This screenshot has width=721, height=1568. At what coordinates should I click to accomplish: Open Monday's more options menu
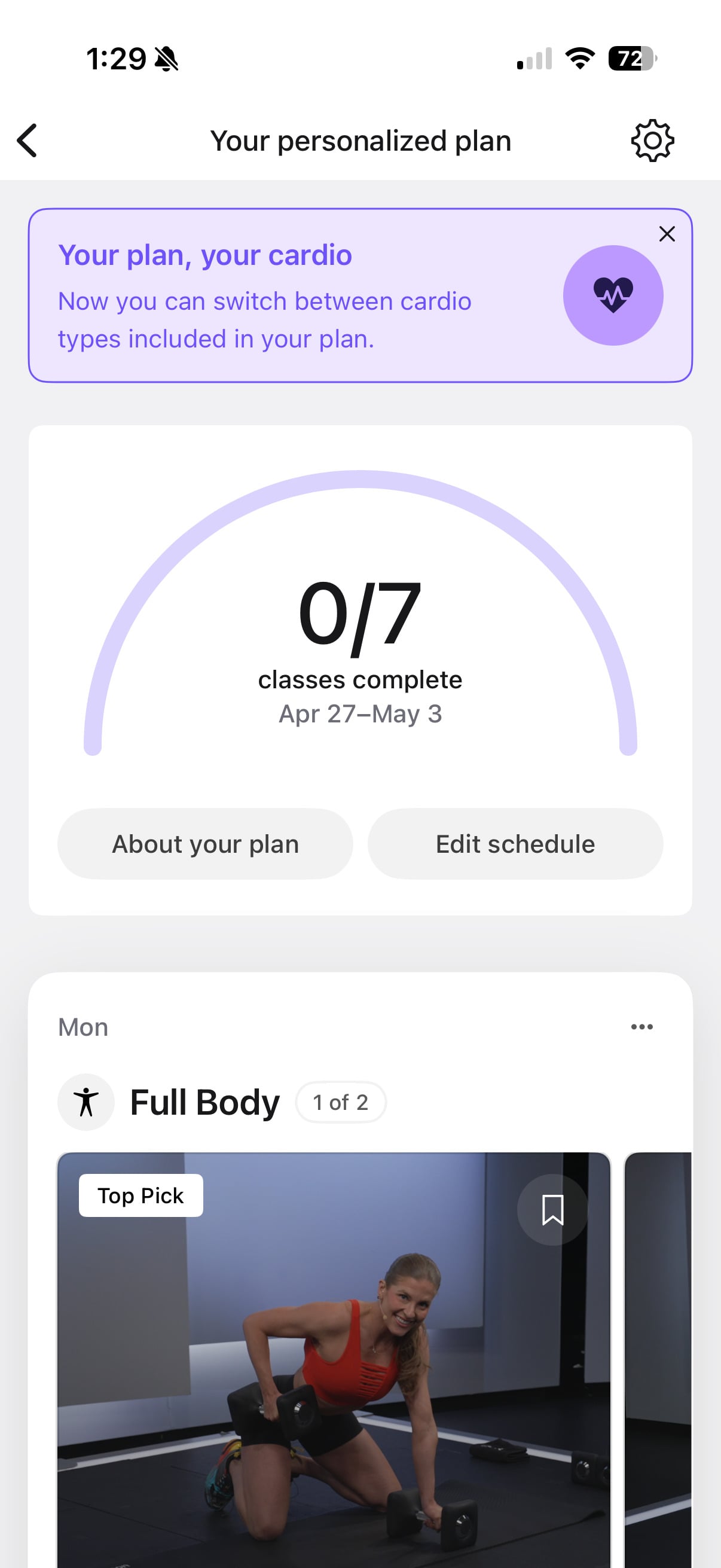(641, 1027)
